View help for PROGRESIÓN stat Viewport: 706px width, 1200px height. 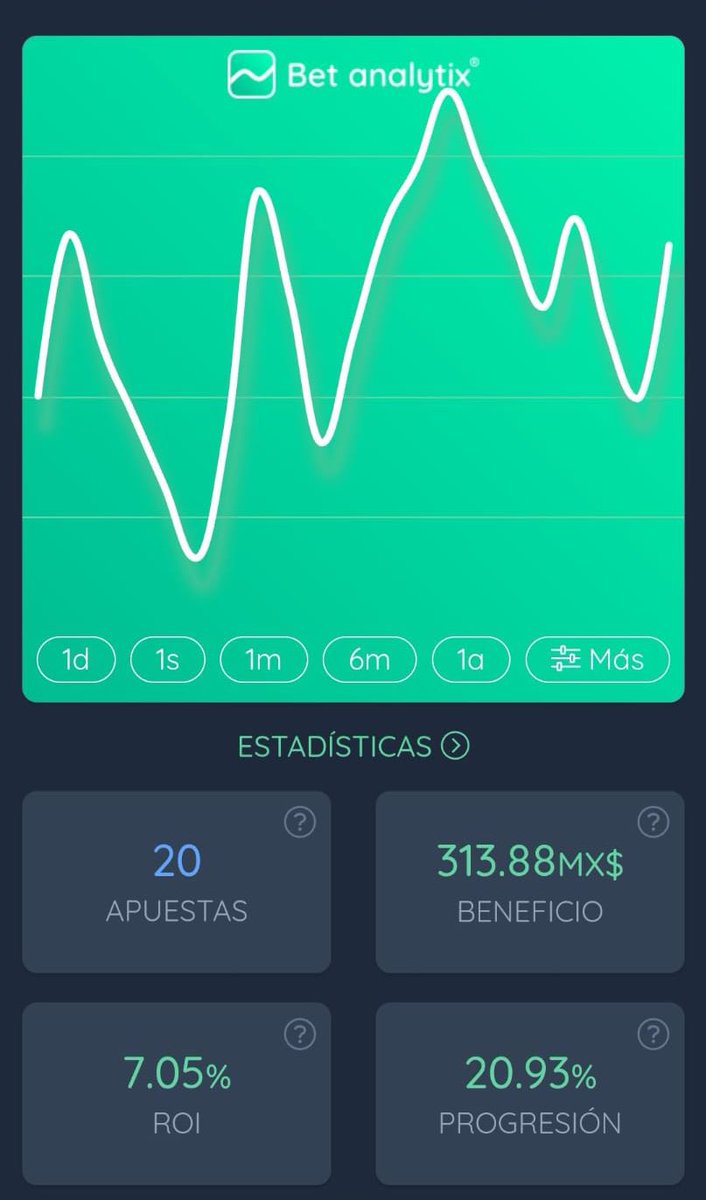[653, 1034]
